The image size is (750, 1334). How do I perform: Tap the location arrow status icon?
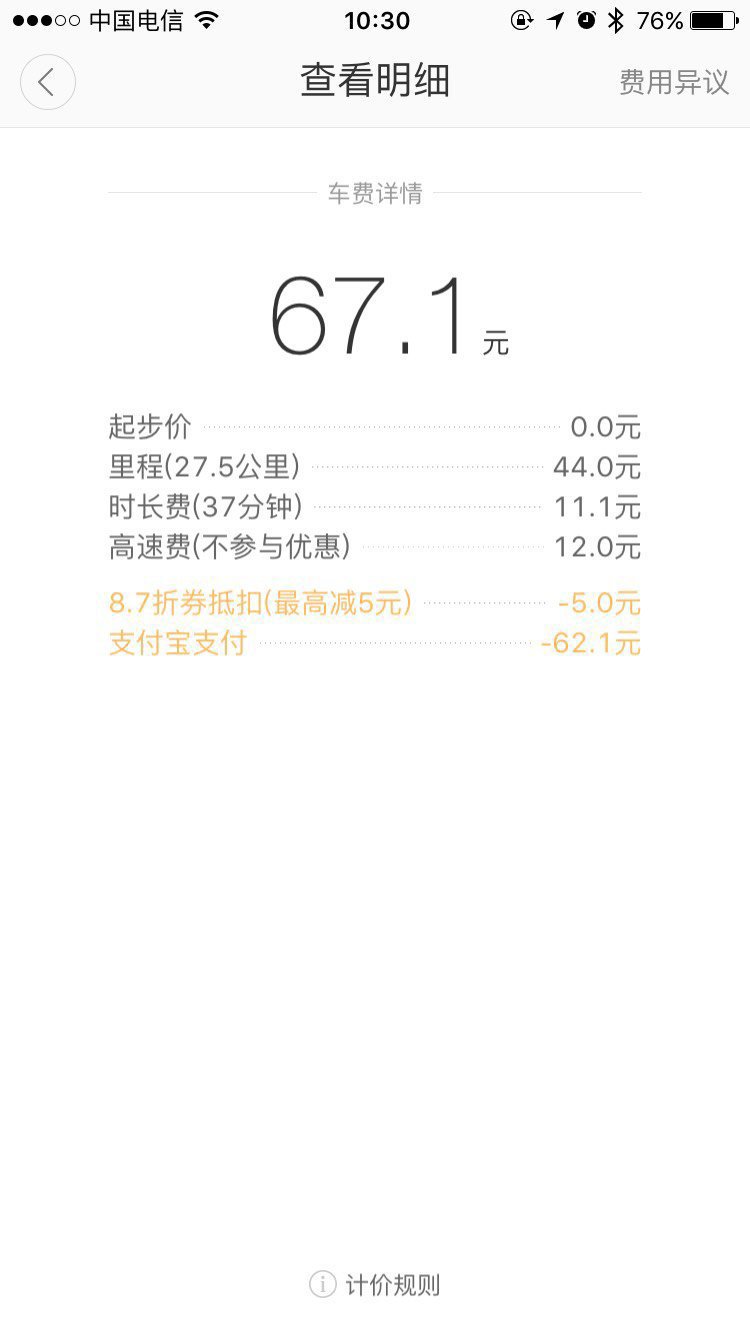(x=557, y=18)
